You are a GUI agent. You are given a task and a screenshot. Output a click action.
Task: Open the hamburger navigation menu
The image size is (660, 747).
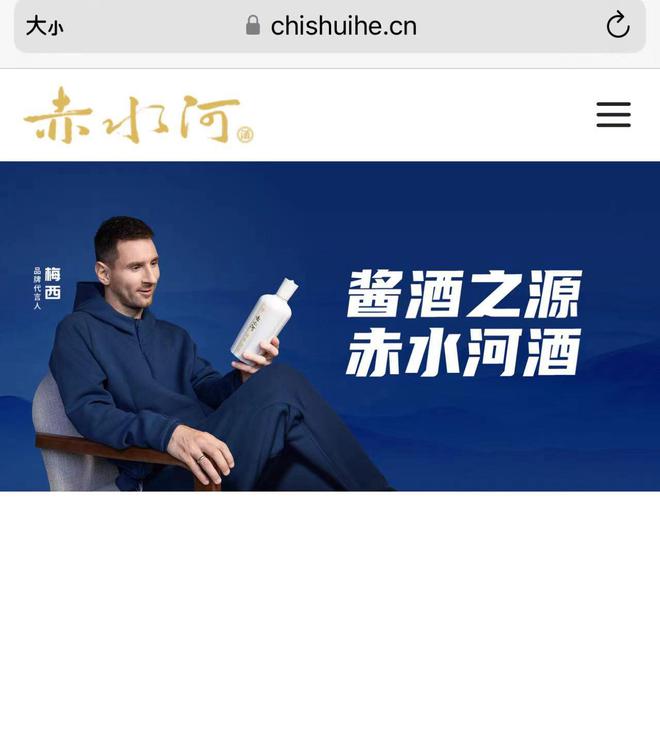[x=613, y=114]
